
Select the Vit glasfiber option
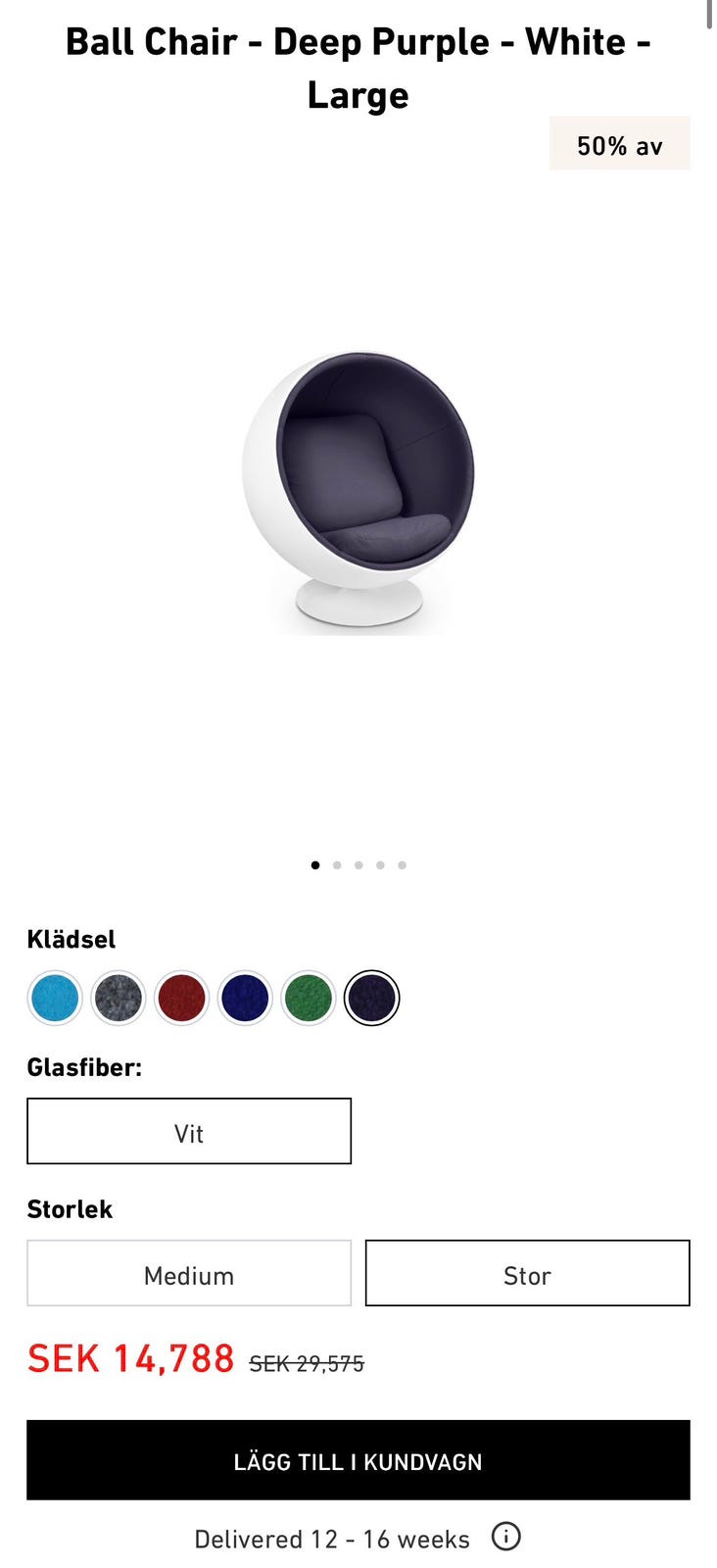189,1131
